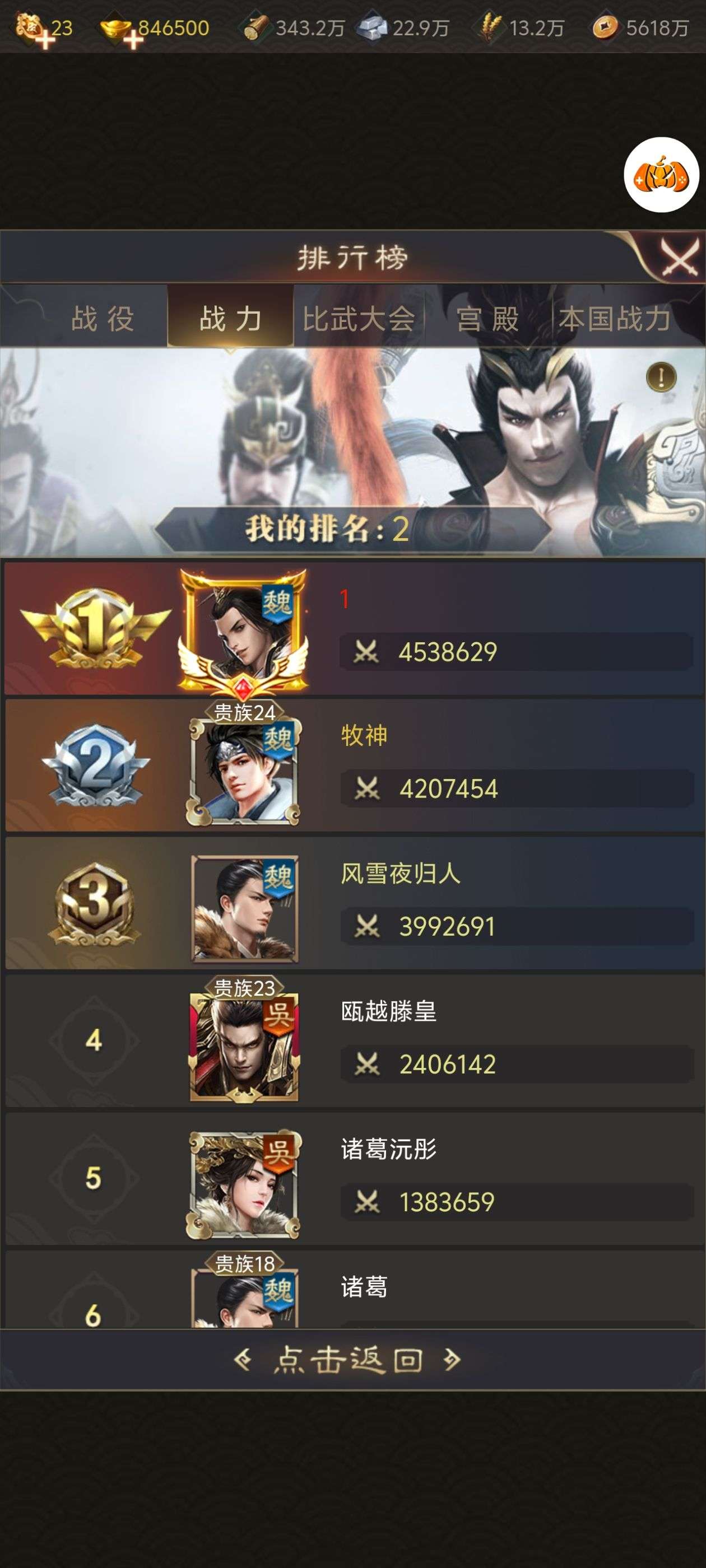Open the floating pumpkin gamepad button

(662, 175)
